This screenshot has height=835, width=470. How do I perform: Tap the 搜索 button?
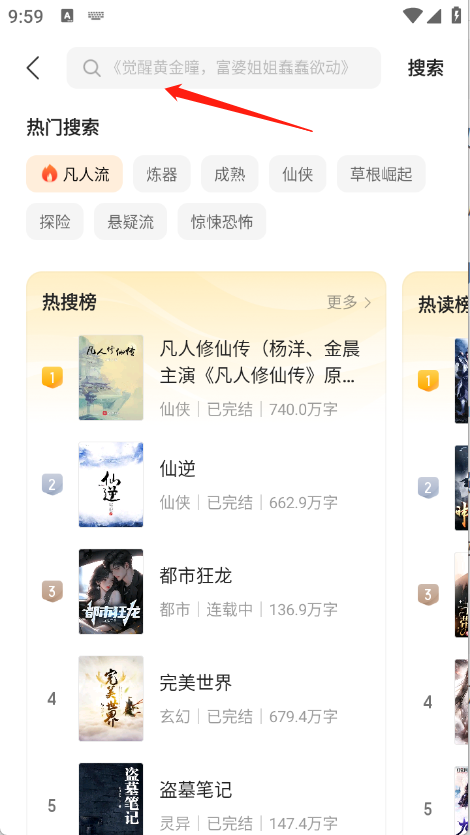click(426, 68)
